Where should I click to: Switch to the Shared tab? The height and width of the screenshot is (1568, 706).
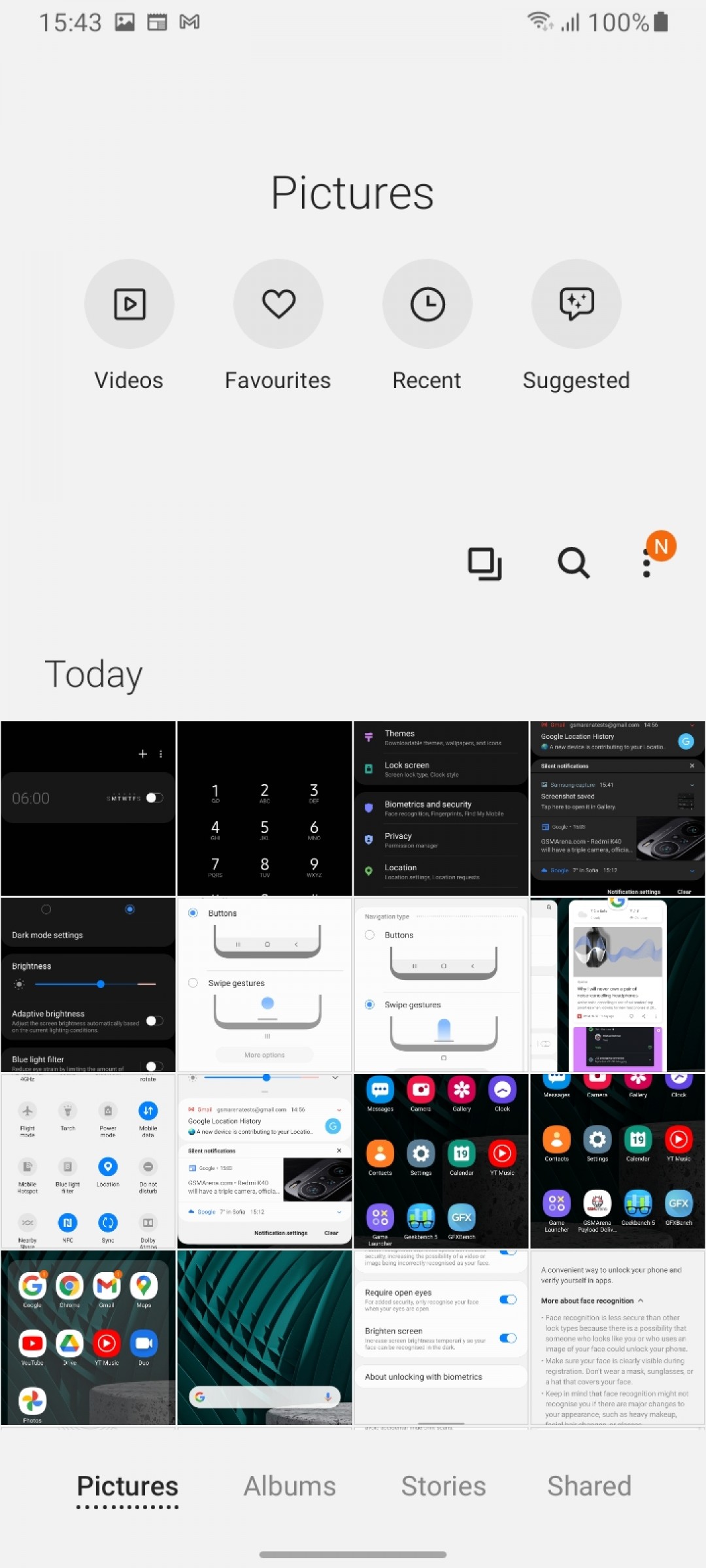pyautogui.click(x=589, y=1486)
